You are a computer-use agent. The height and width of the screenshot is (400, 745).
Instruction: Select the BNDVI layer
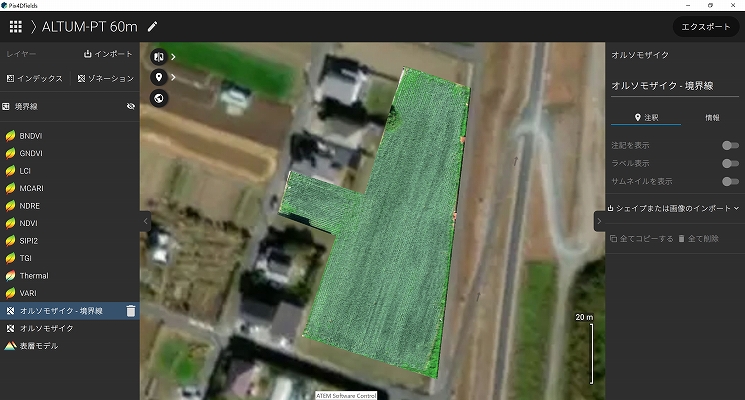(x=30, y=135)
